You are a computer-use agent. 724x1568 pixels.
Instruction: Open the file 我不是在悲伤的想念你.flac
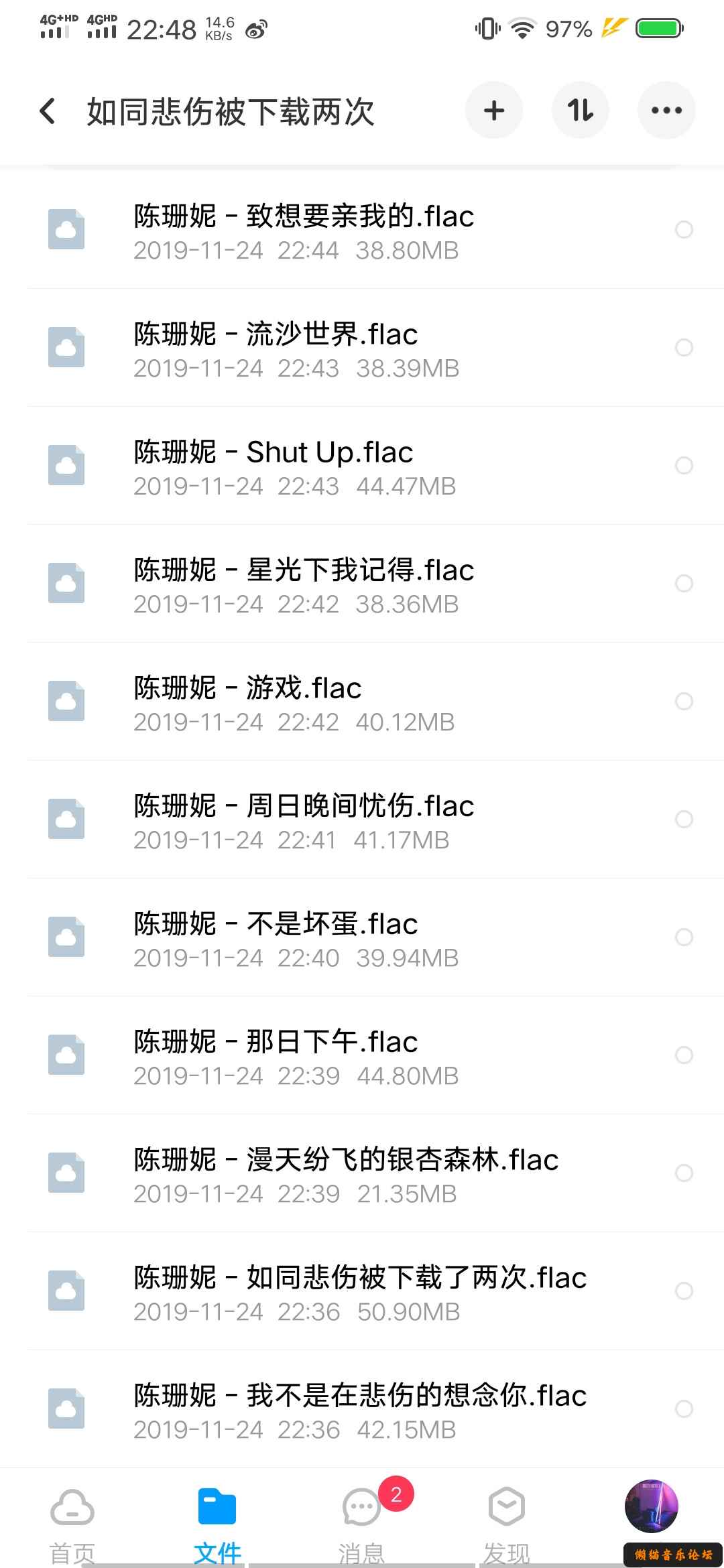tap(359, 1410)
